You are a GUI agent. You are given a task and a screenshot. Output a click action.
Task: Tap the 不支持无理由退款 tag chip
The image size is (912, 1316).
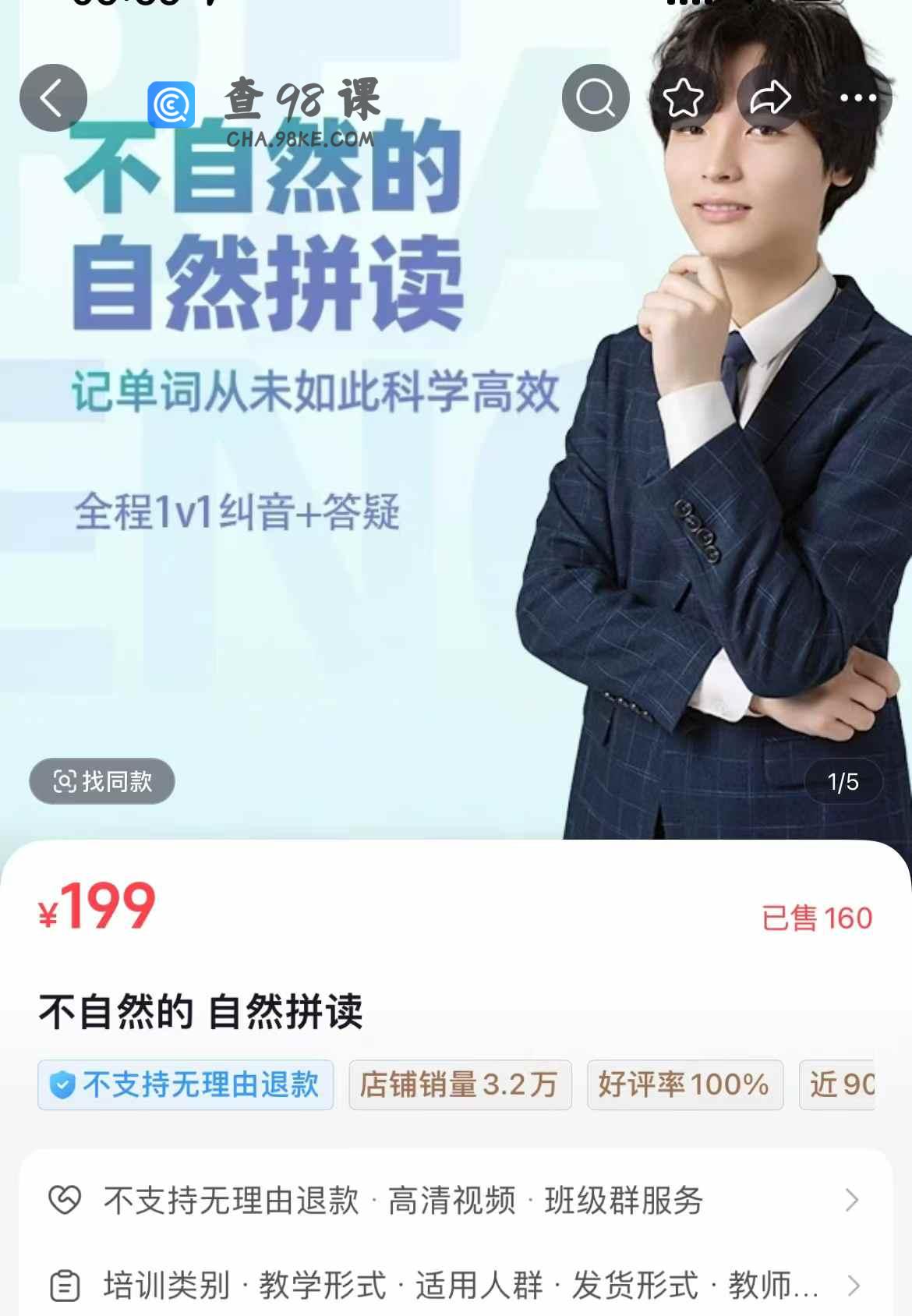click(x=186, y=1084)
